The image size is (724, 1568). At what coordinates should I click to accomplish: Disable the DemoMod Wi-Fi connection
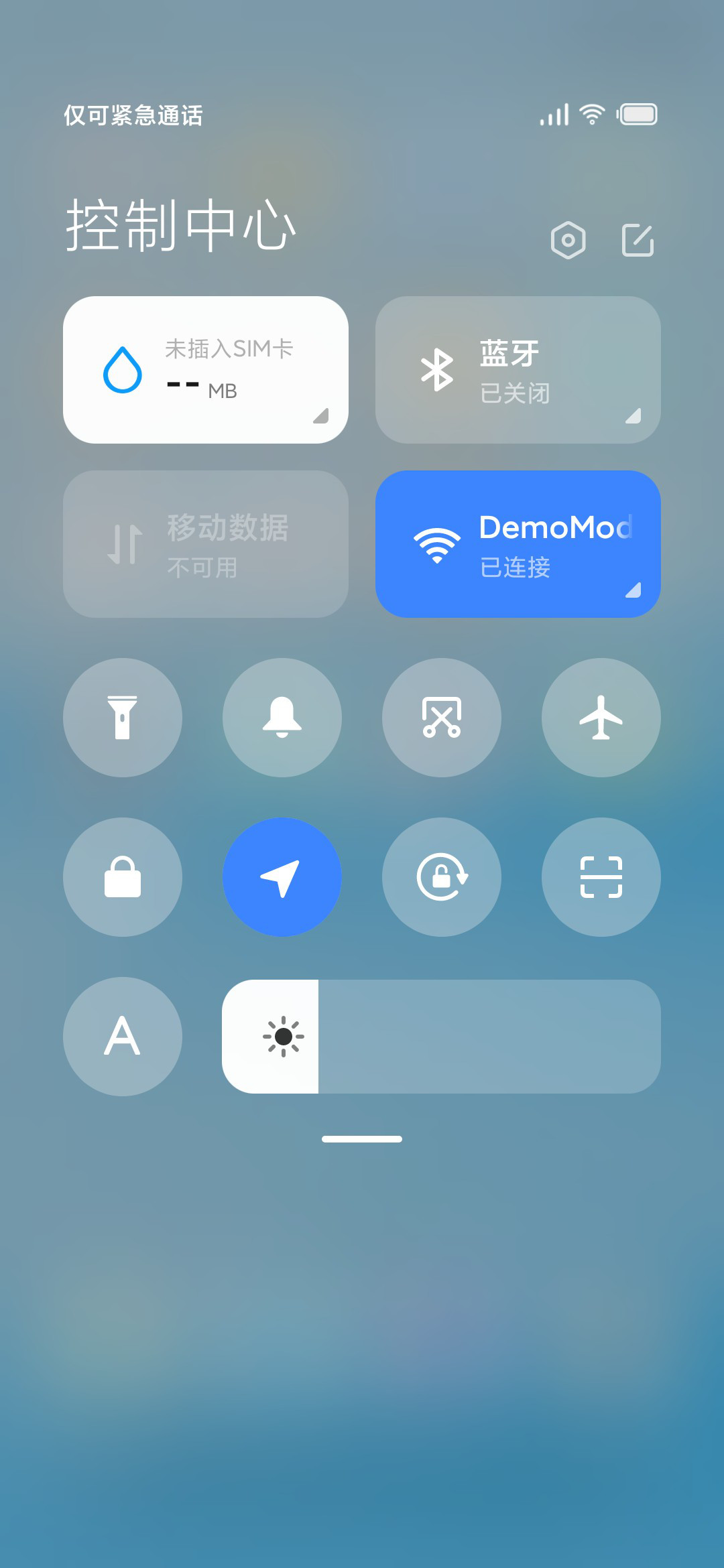point(518,544)
